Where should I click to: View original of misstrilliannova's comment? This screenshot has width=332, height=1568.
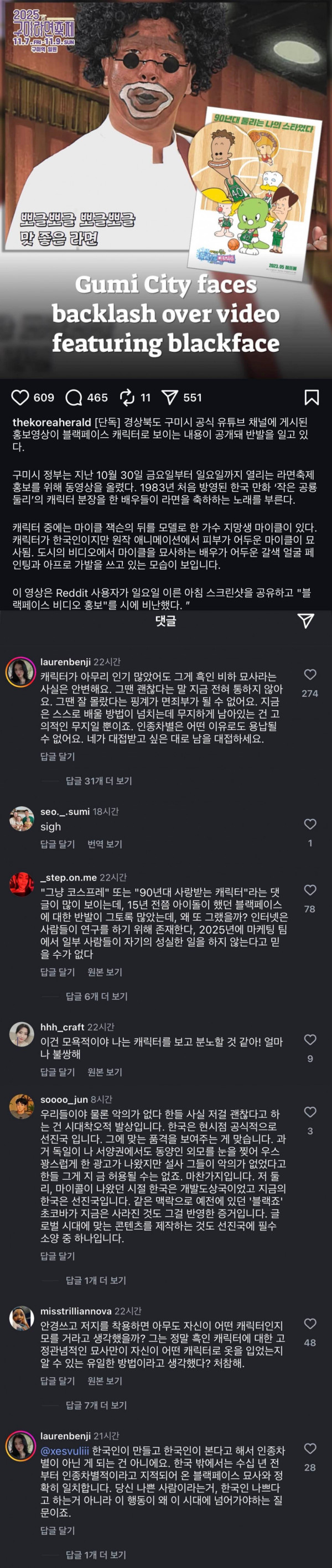coord(105,1381)
